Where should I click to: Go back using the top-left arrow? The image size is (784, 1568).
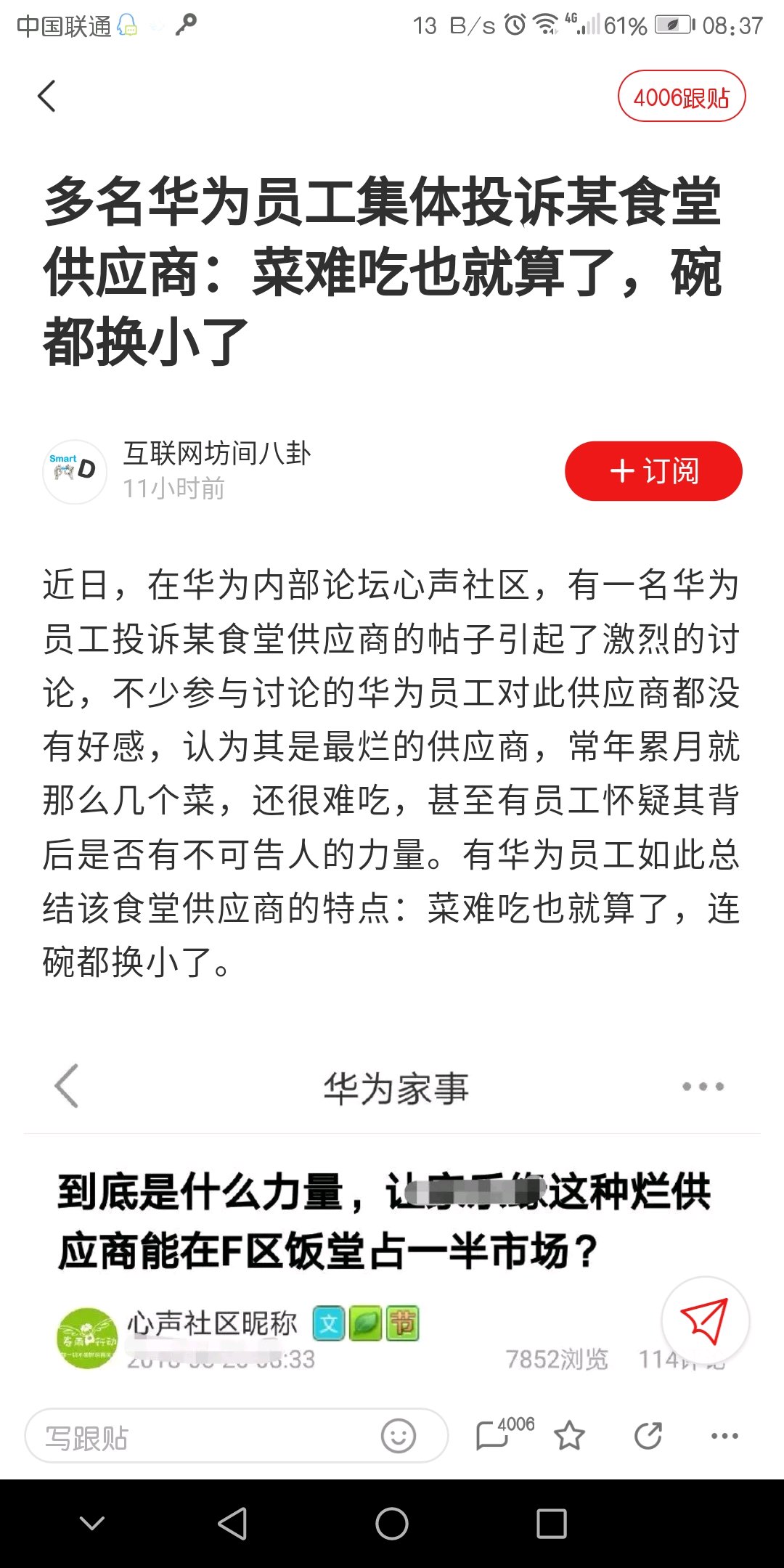pos(47,97)
